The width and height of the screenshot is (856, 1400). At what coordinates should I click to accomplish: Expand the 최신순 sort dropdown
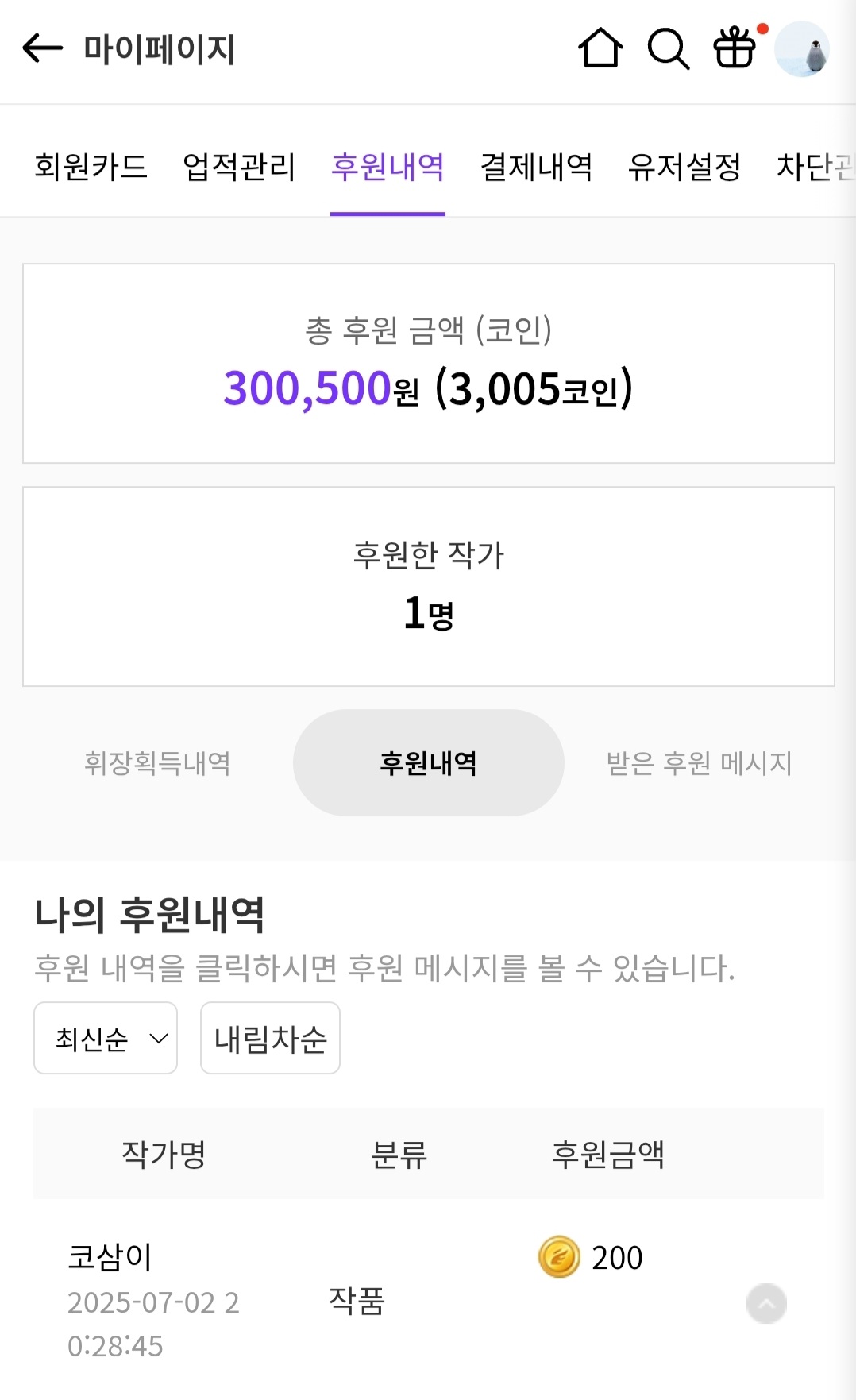(x=106, y=1039)
